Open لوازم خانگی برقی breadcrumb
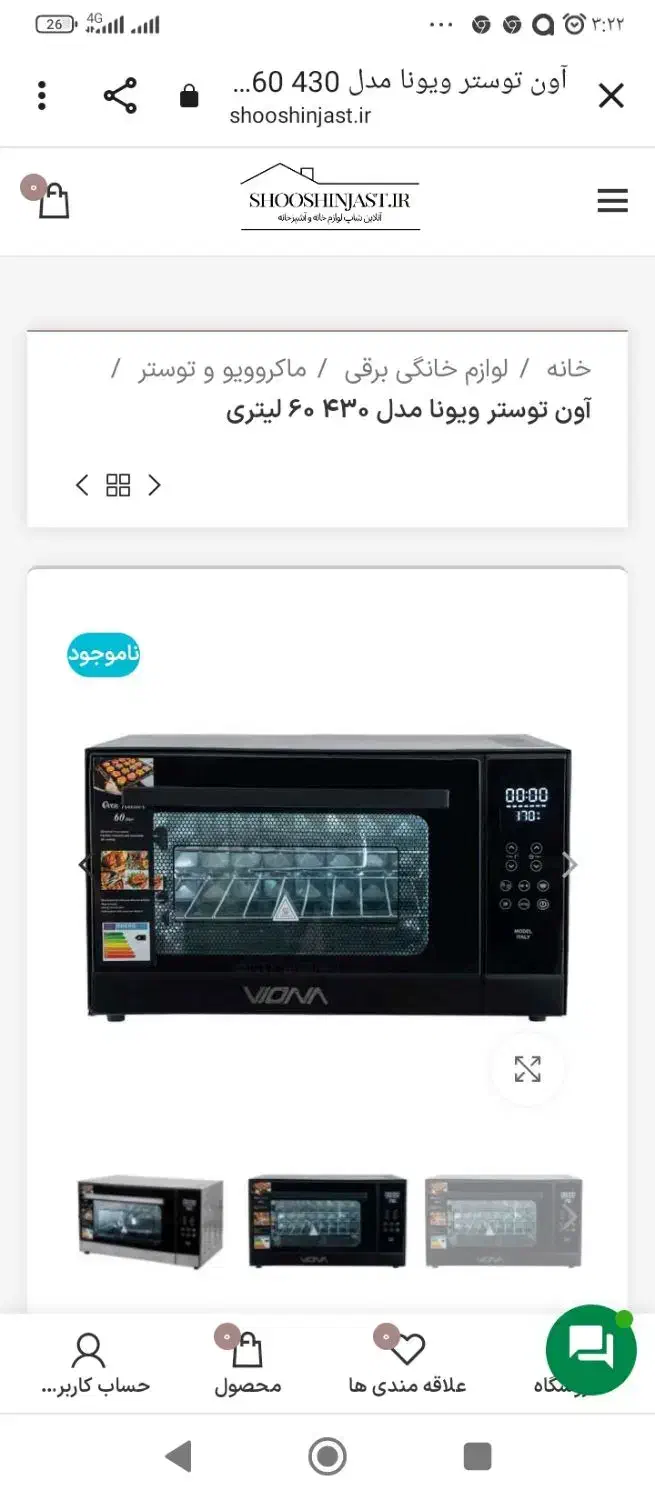The image size is (655, 1500). coord(426,369)
